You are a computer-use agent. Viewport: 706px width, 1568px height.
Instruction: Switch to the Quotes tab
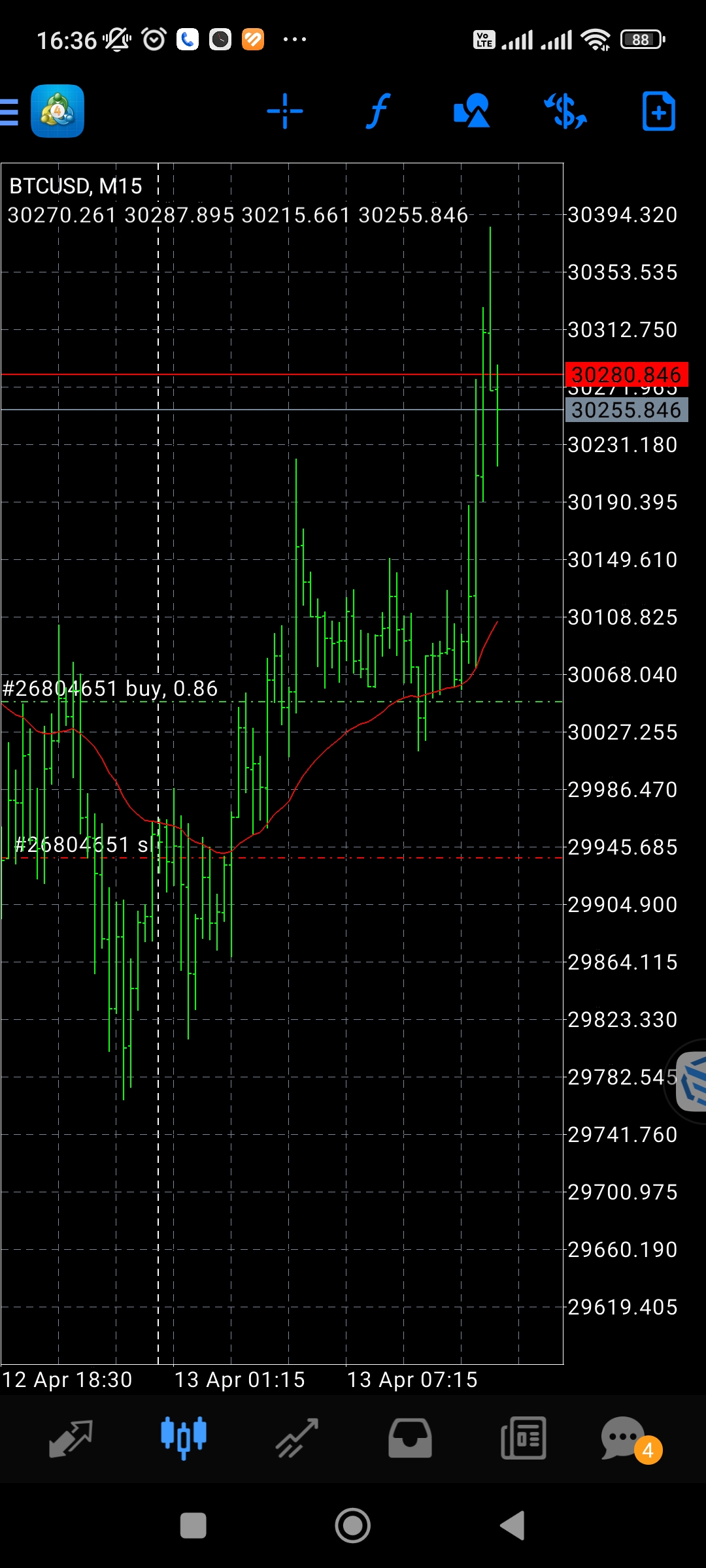click(71, 1439)
